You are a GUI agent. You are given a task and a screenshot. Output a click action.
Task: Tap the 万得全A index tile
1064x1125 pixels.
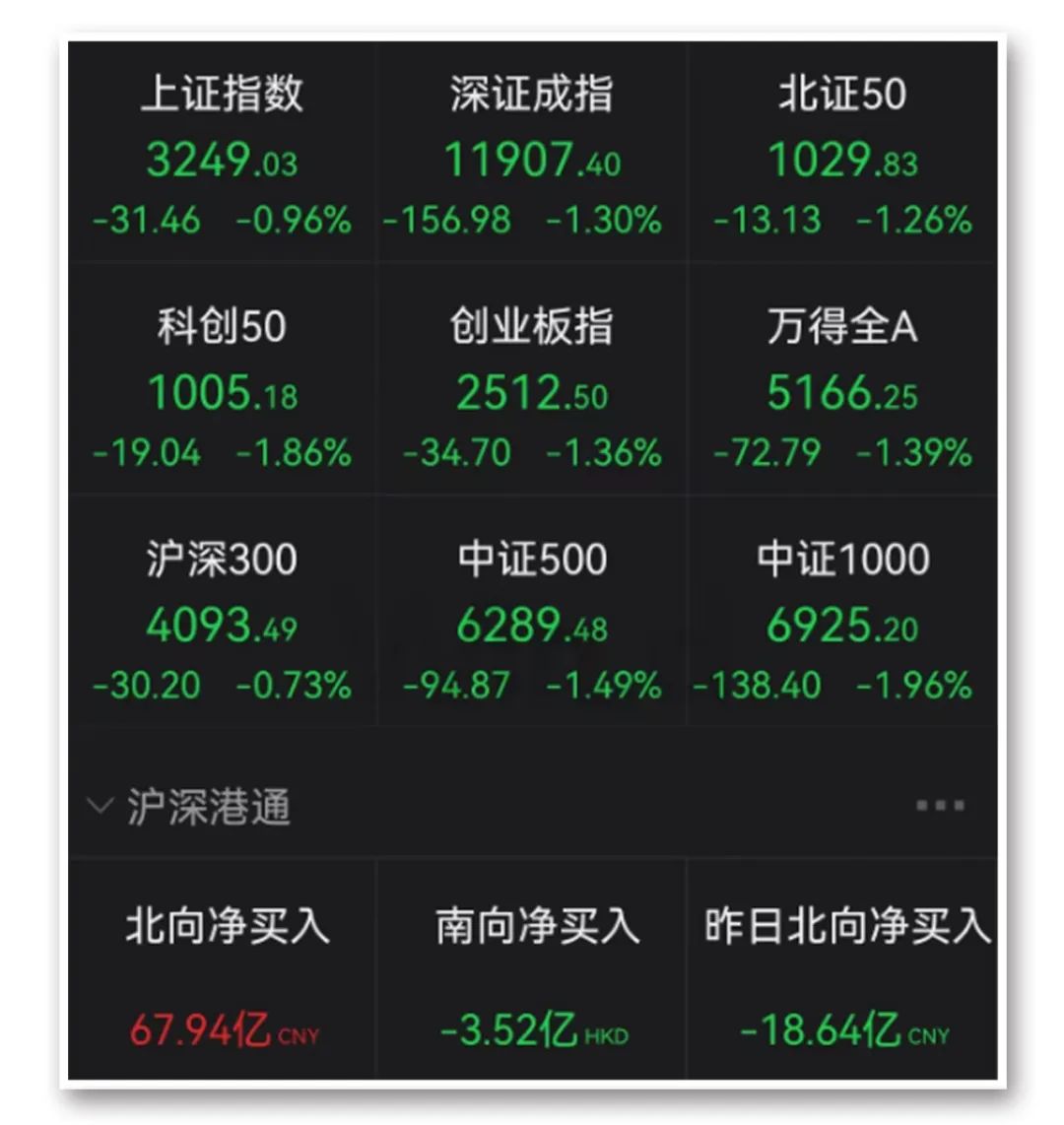coord(842,387)
